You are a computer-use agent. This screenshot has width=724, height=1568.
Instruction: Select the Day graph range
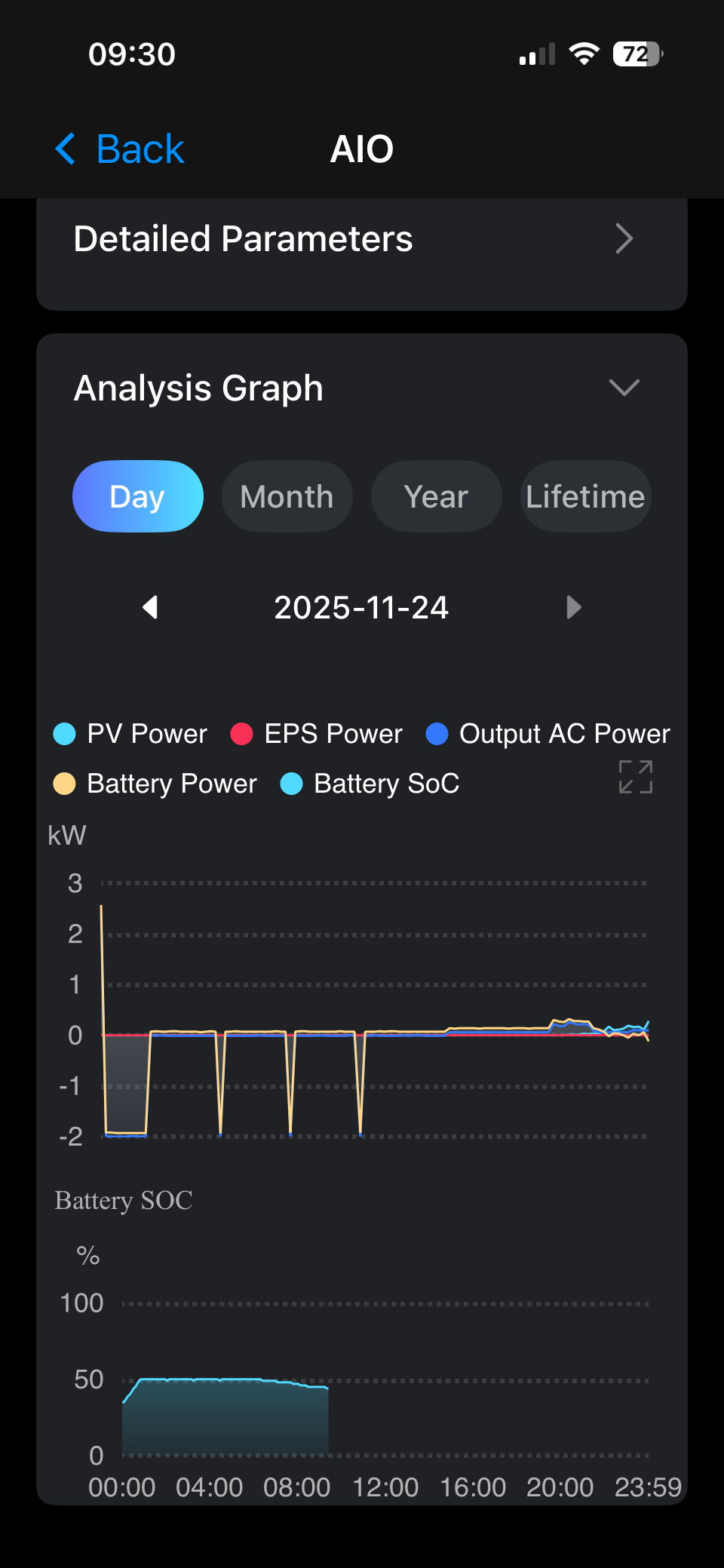[137, 496]
